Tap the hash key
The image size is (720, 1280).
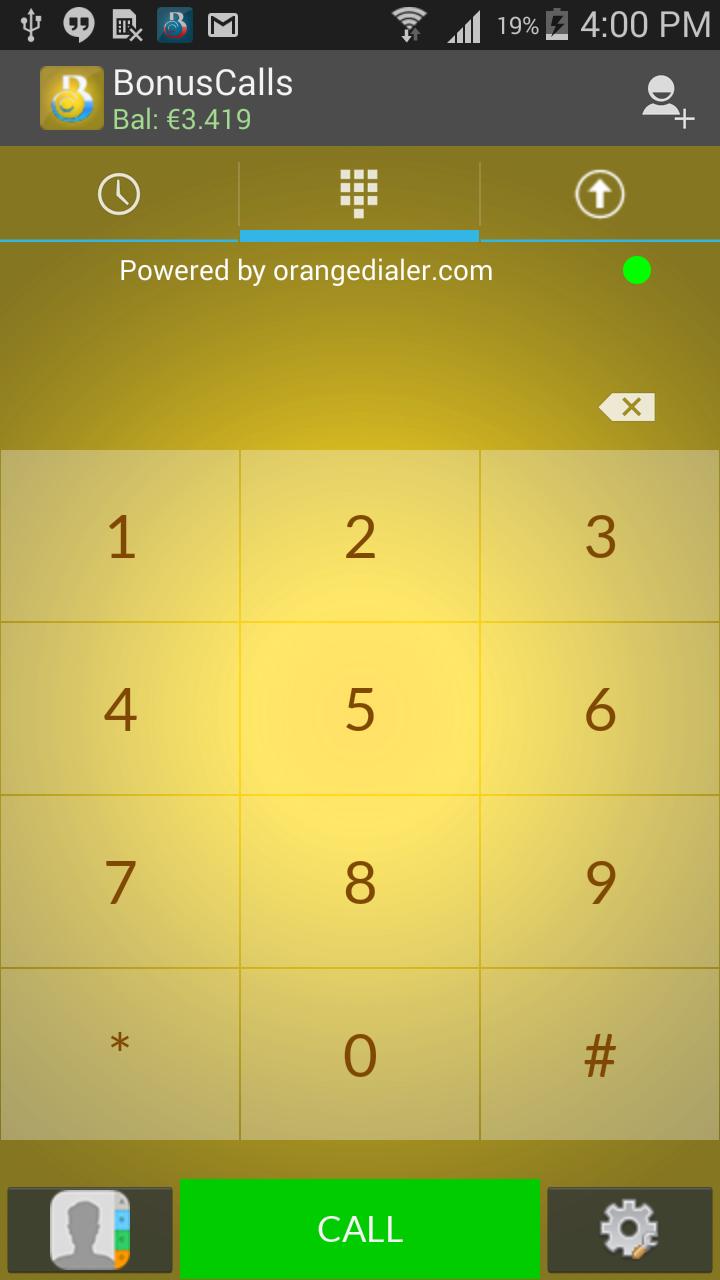click(600, 1054)
